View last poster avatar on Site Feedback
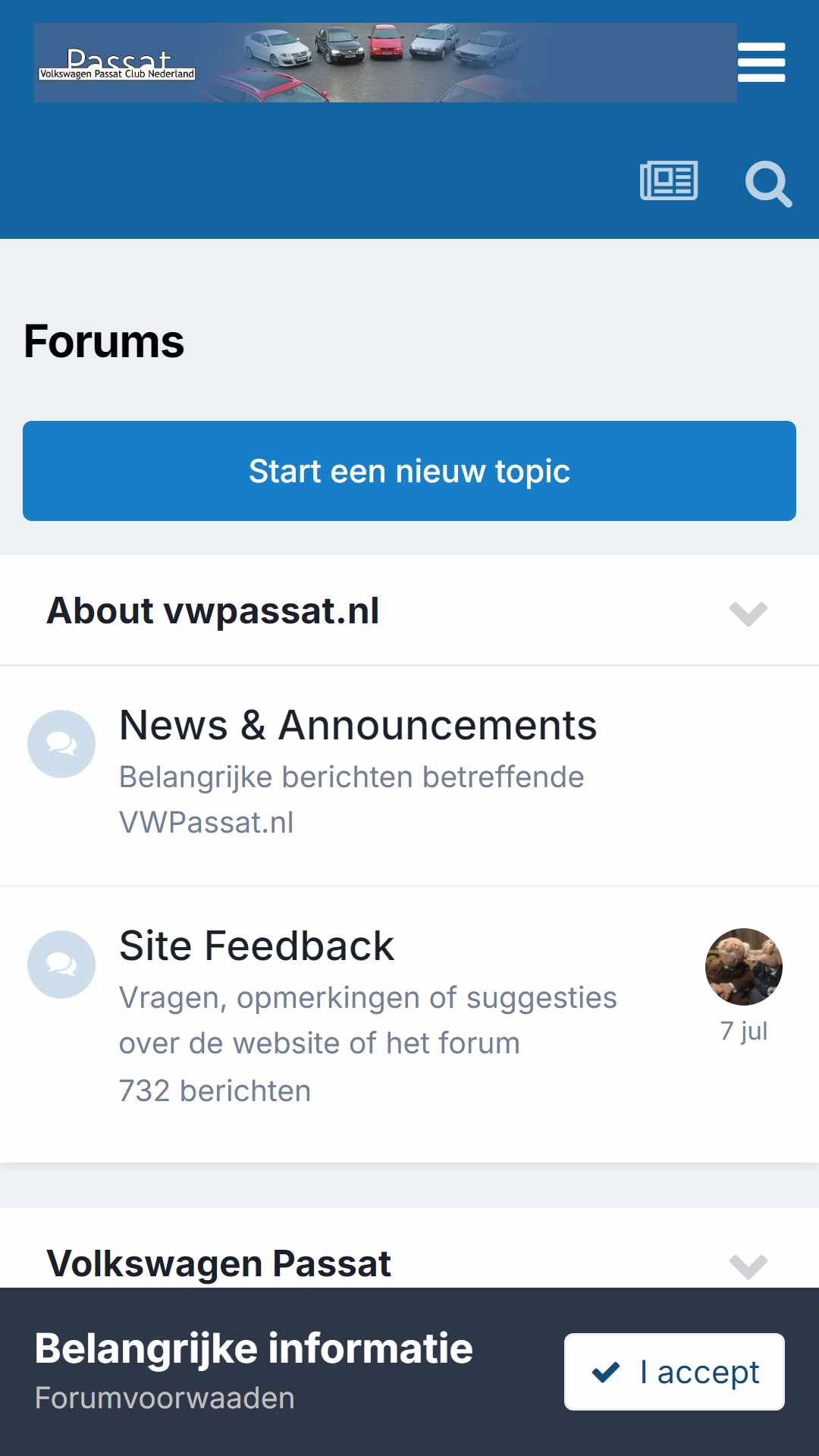The width and height of the screenshot is (819, 1456). point(744,967)
